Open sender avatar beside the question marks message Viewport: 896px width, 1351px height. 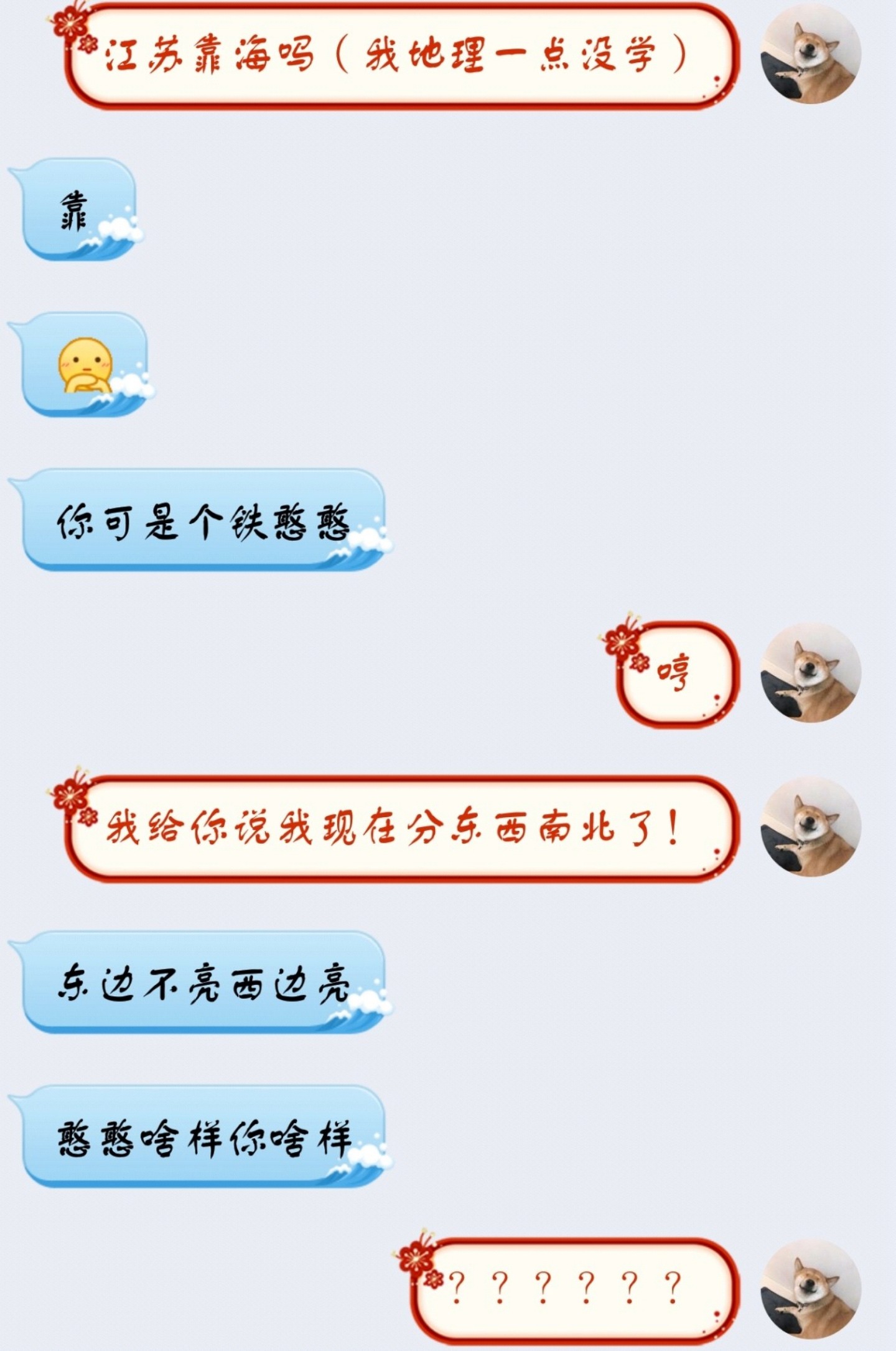pyautogui.click(x=811, y=1290)
